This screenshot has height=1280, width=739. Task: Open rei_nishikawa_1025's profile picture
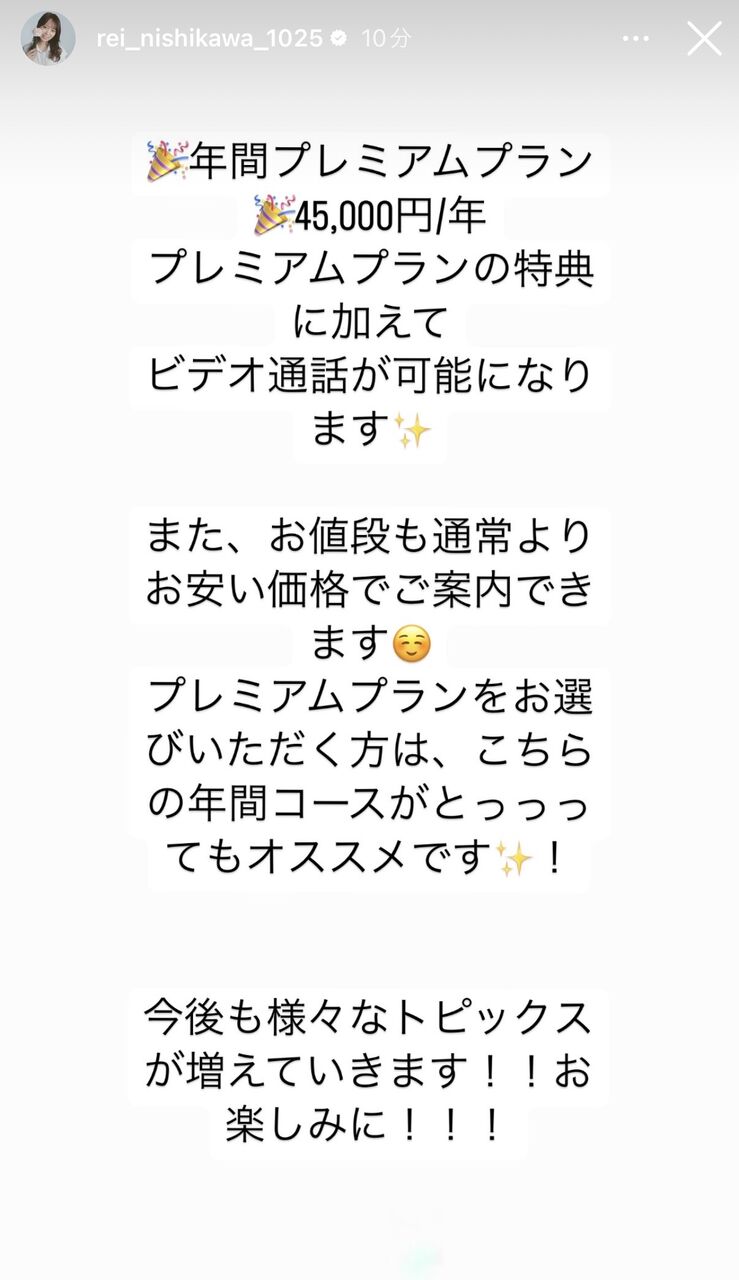click(48, 39)
